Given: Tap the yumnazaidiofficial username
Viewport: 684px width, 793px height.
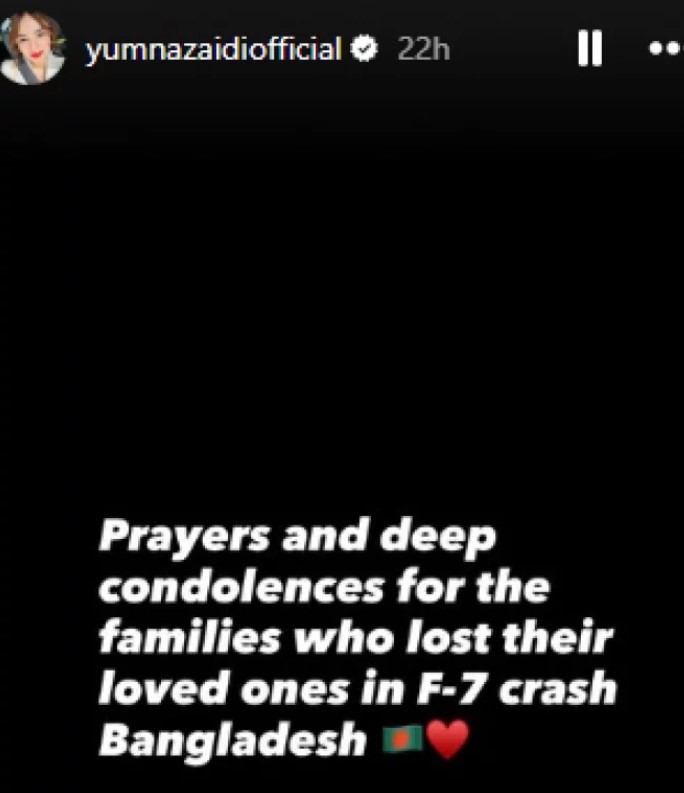Looking at the screenshot, I should point(213,50).
